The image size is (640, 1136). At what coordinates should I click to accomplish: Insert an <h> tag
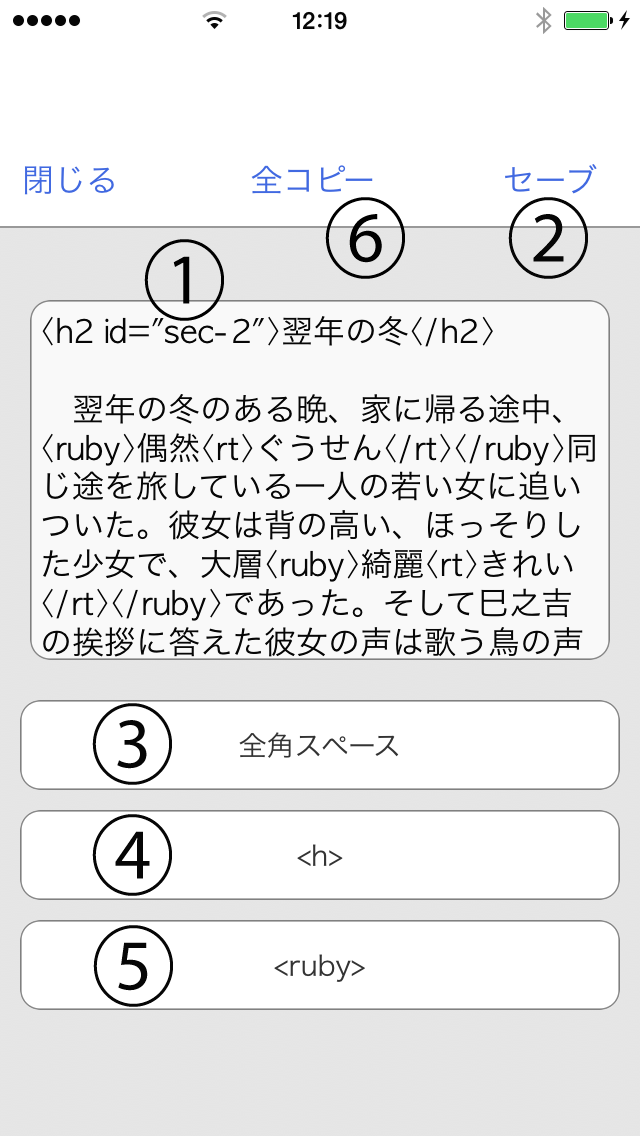(x=320, y=855)
